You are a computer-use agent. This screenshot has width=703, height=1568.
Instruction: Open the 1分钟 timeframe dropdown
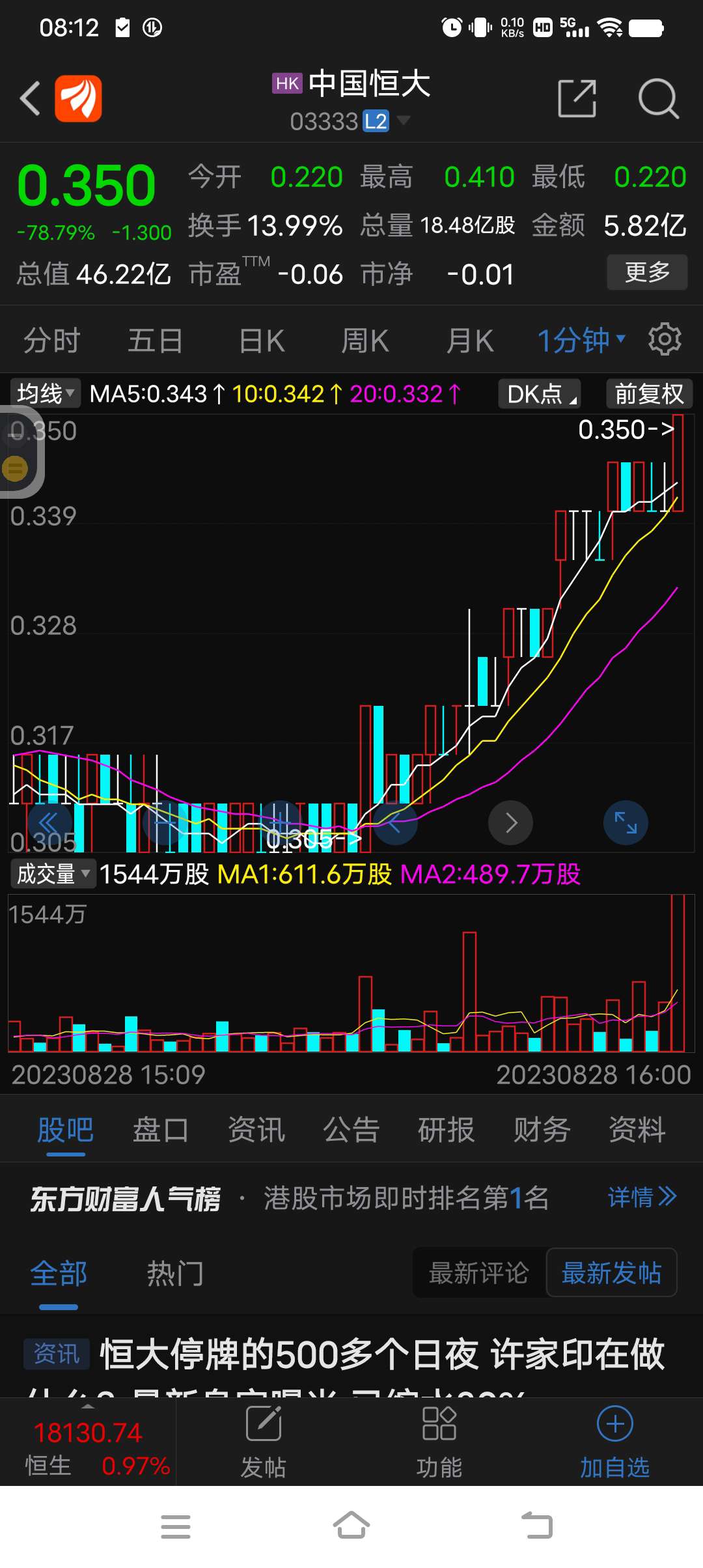(578, 339)
